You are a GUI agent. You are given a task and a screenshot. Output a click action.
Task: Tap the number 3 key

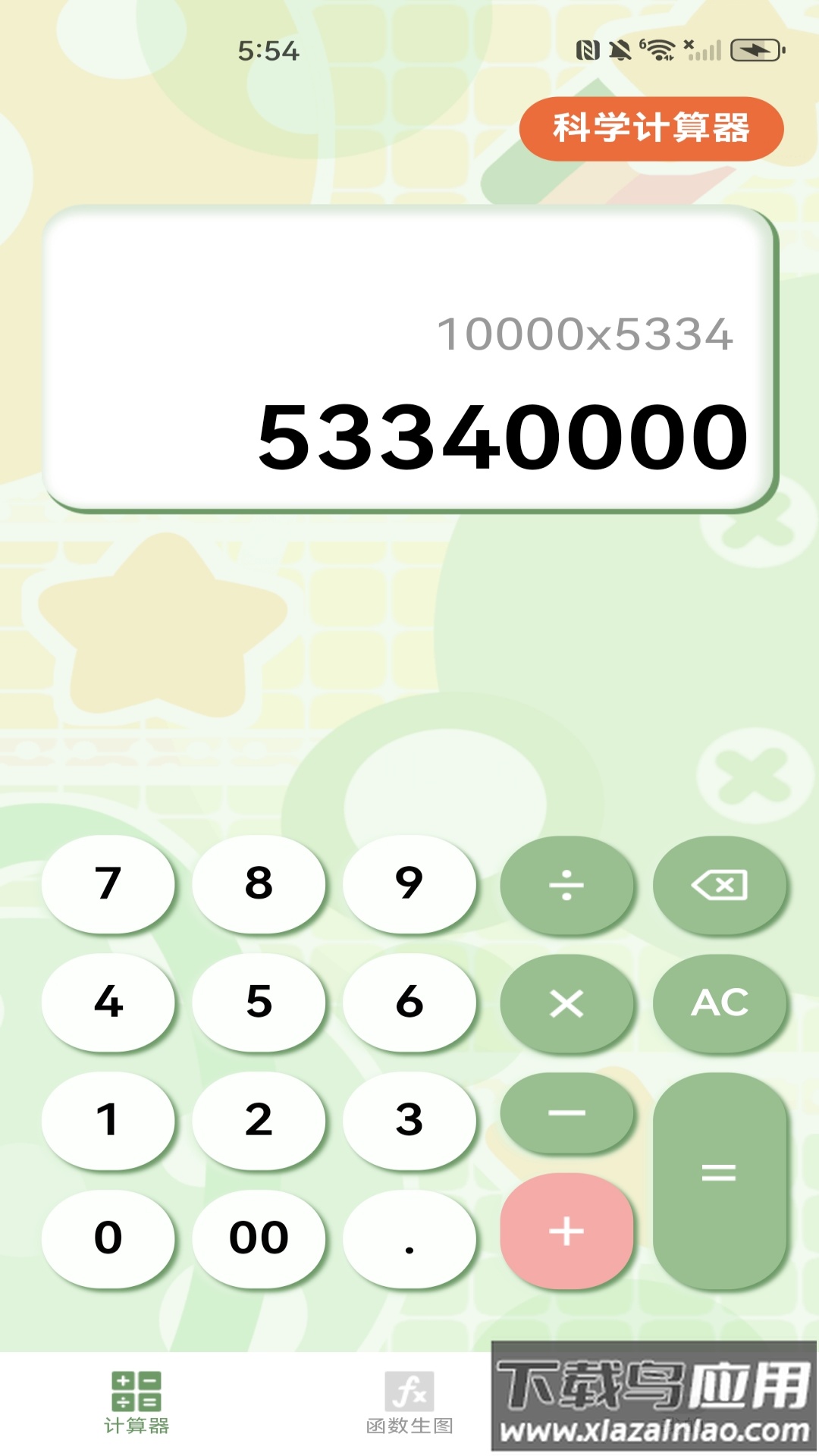409,1120
